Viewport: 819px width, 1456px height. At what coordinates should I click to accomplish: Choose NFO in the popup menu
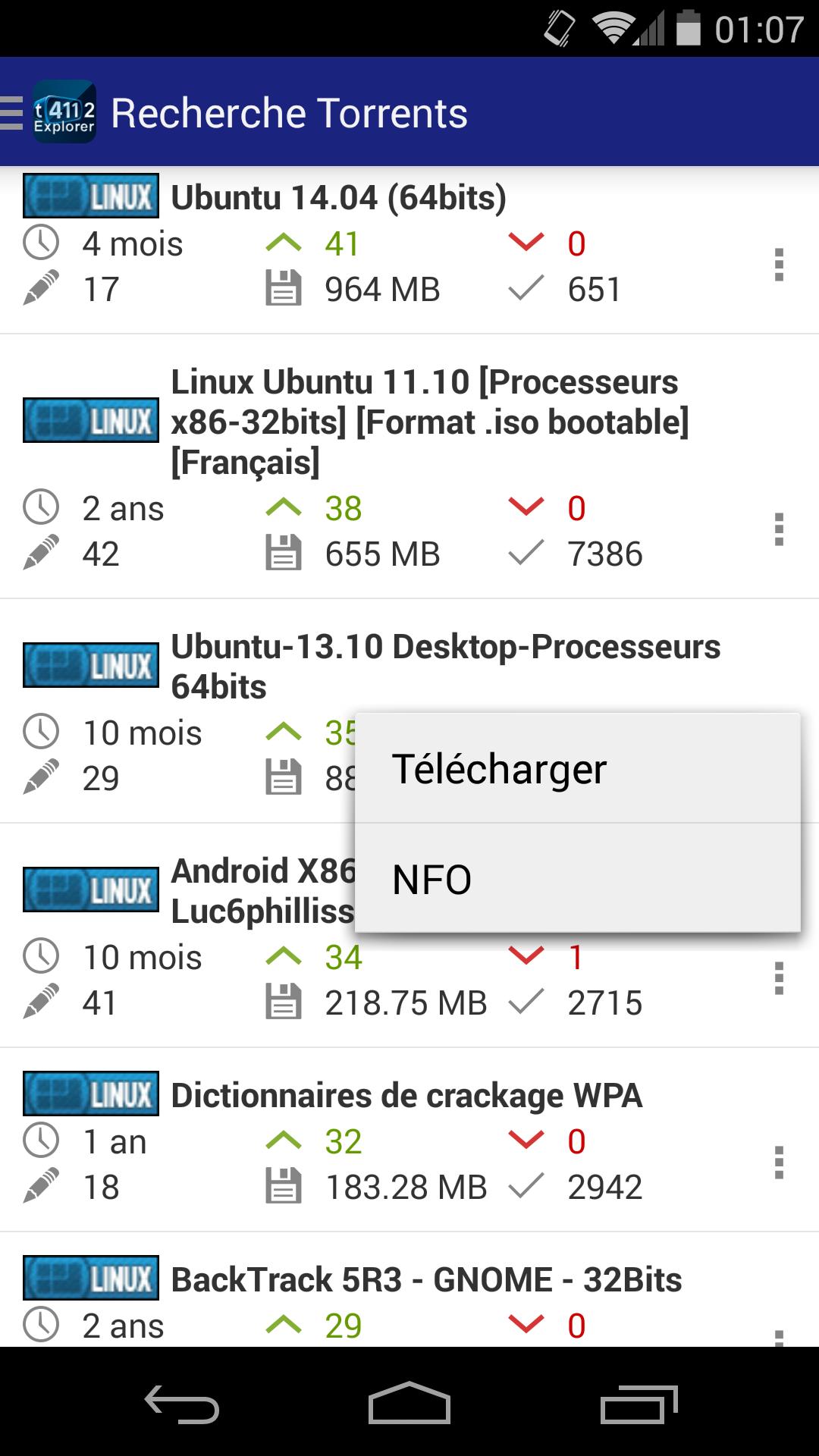coord(576,880)
